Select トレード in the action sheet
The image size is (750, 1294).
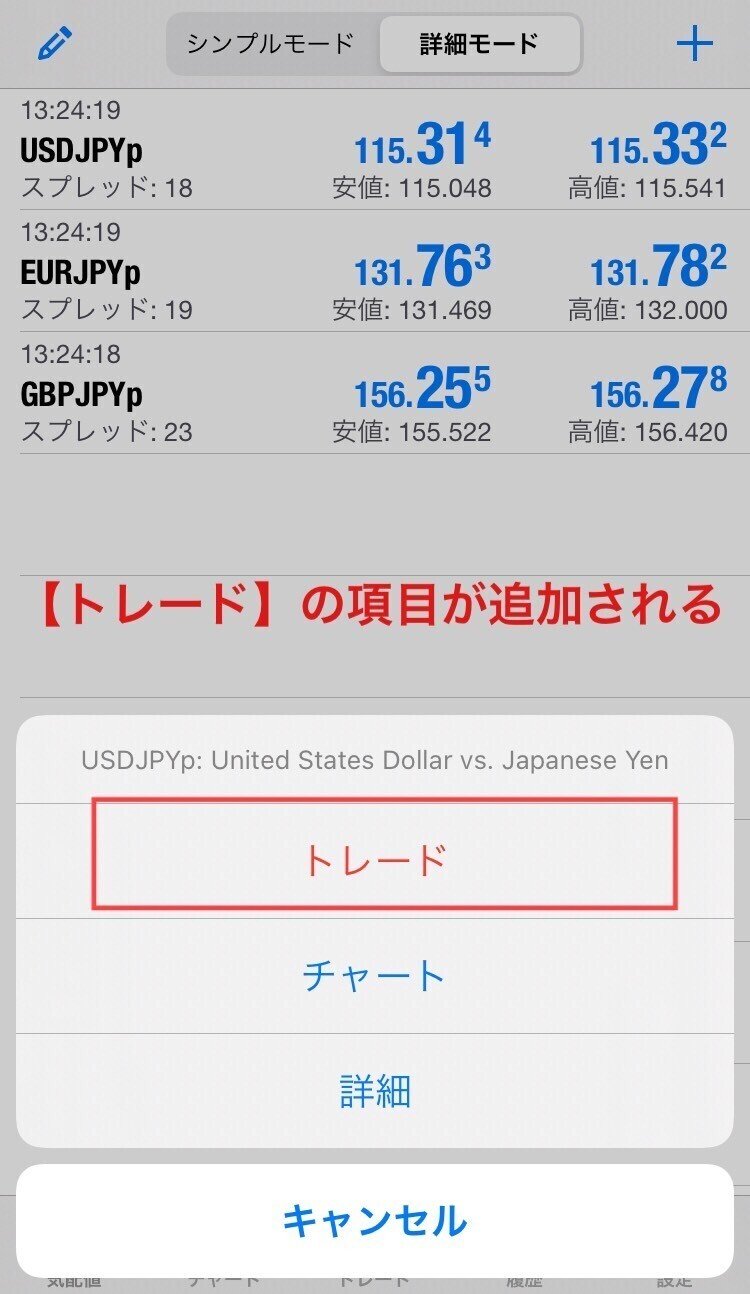click(x=375, y=860)
